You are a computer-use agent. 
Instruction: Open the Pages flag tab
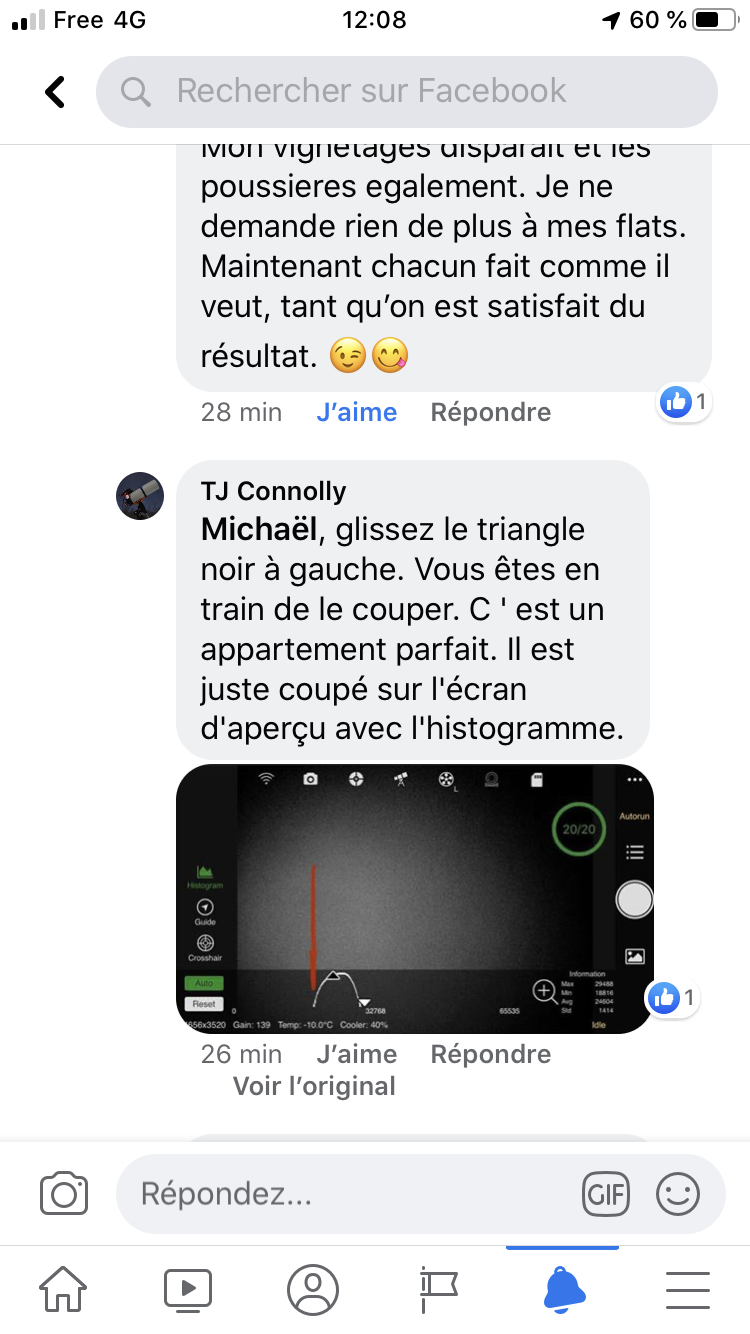pos(438,1290)
